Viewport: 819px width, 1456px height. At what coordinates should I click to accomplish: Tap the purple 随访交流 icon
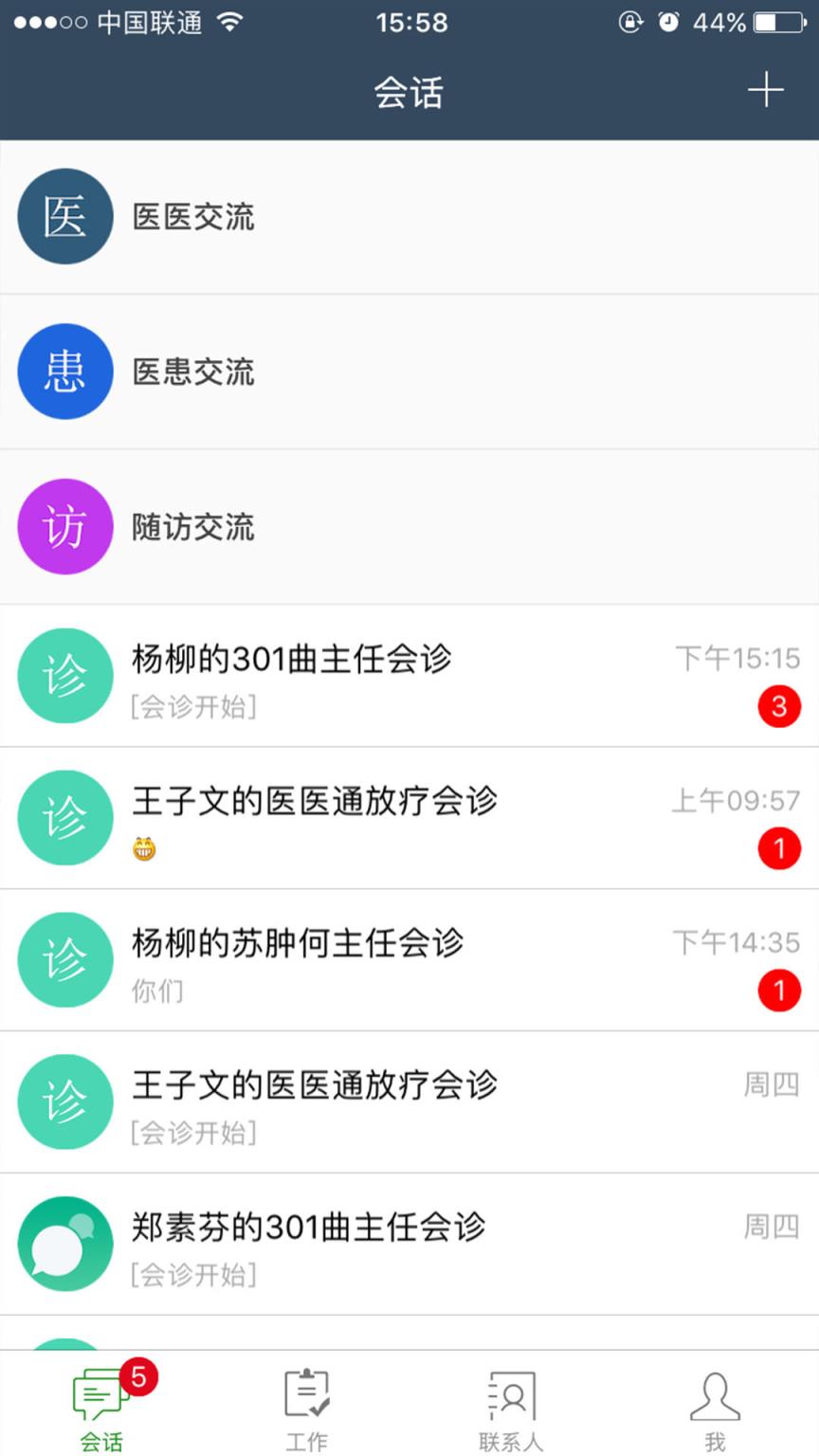[x=64, y=526]
